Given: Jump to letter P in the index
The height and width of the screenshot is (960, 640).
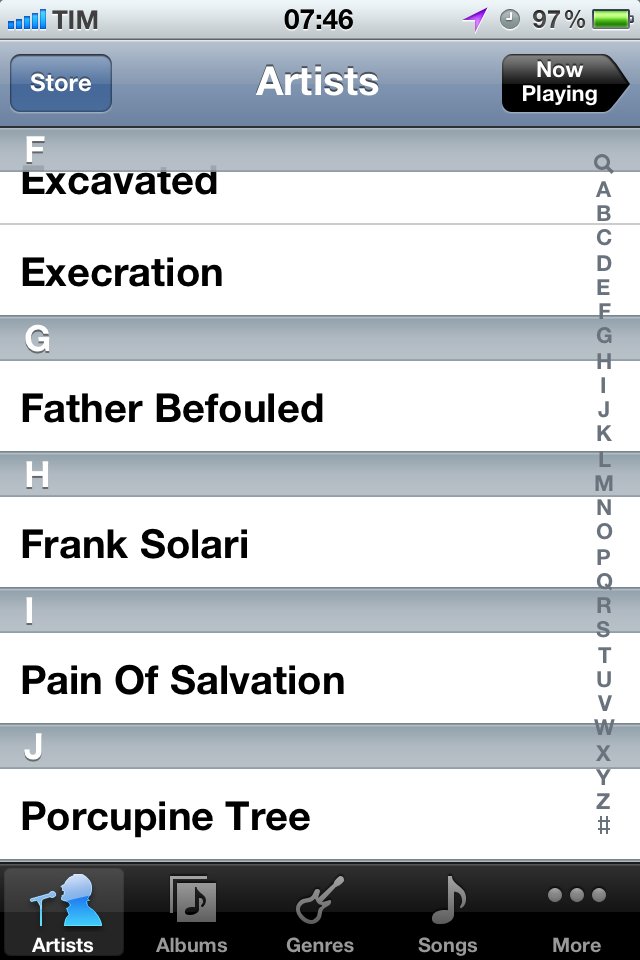Looking at the screenshot, I should [603, 556].
